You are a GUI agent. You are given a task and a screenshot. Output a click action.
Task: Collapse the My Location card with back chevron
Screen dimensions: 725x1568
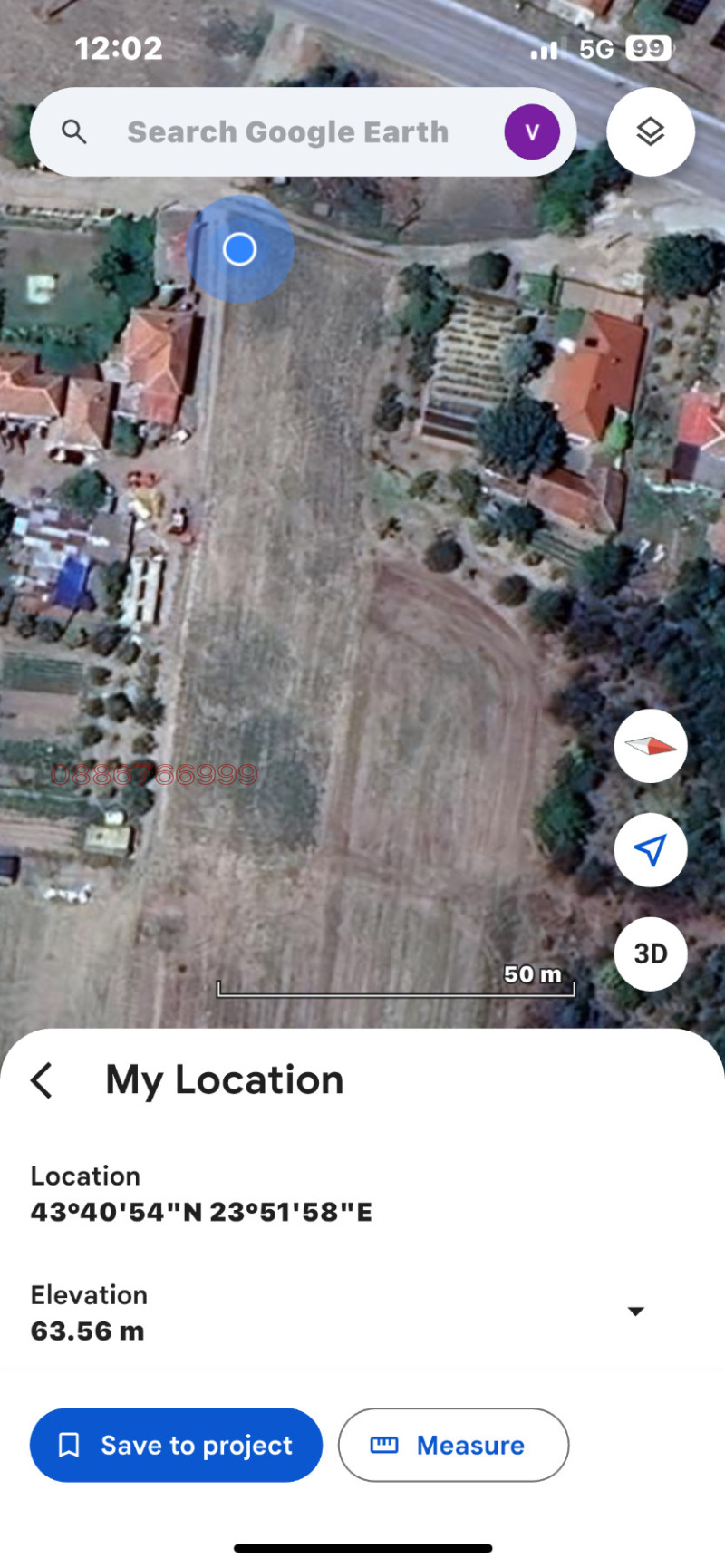(x=40, y=1079)
